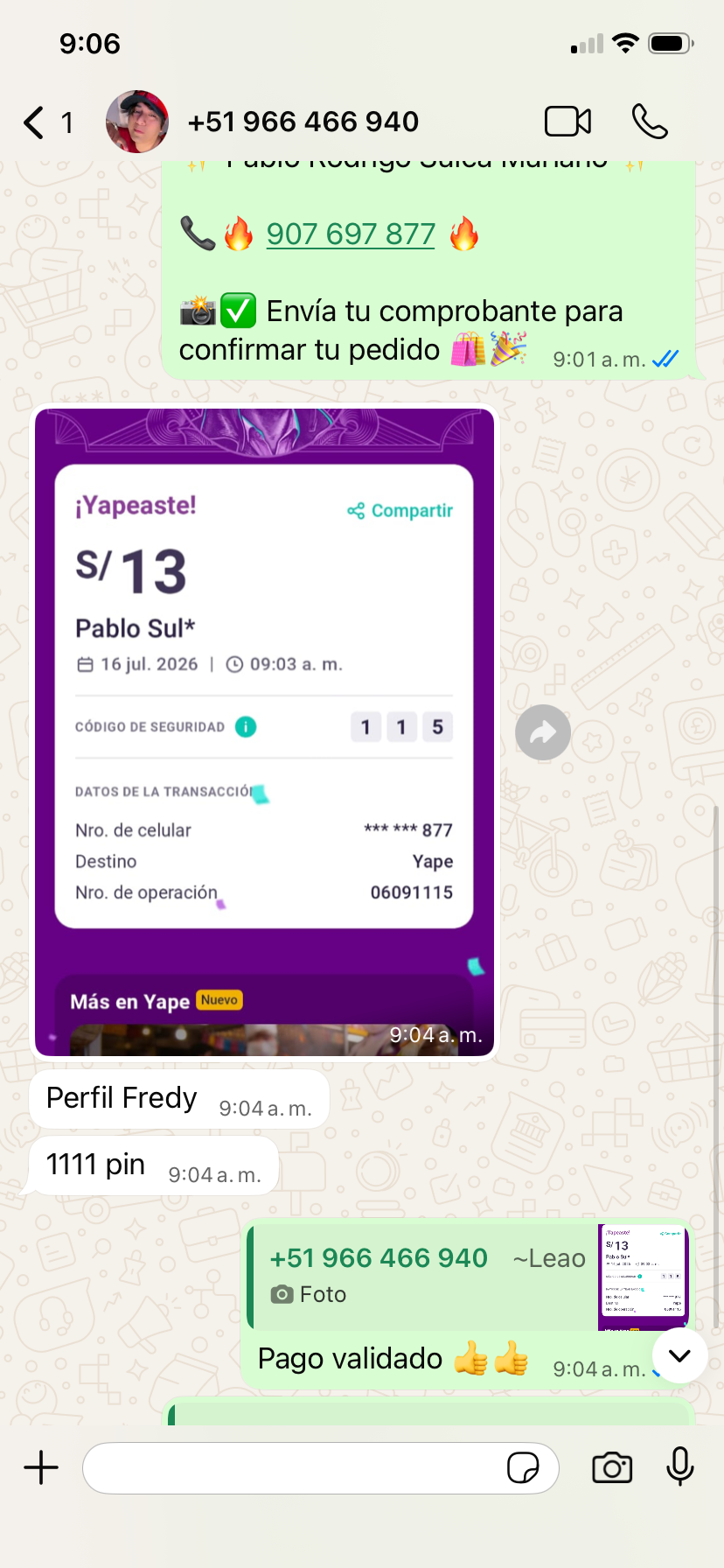
Task: Tap the phone number link 907 697 877
Action: tap(351, 234)
